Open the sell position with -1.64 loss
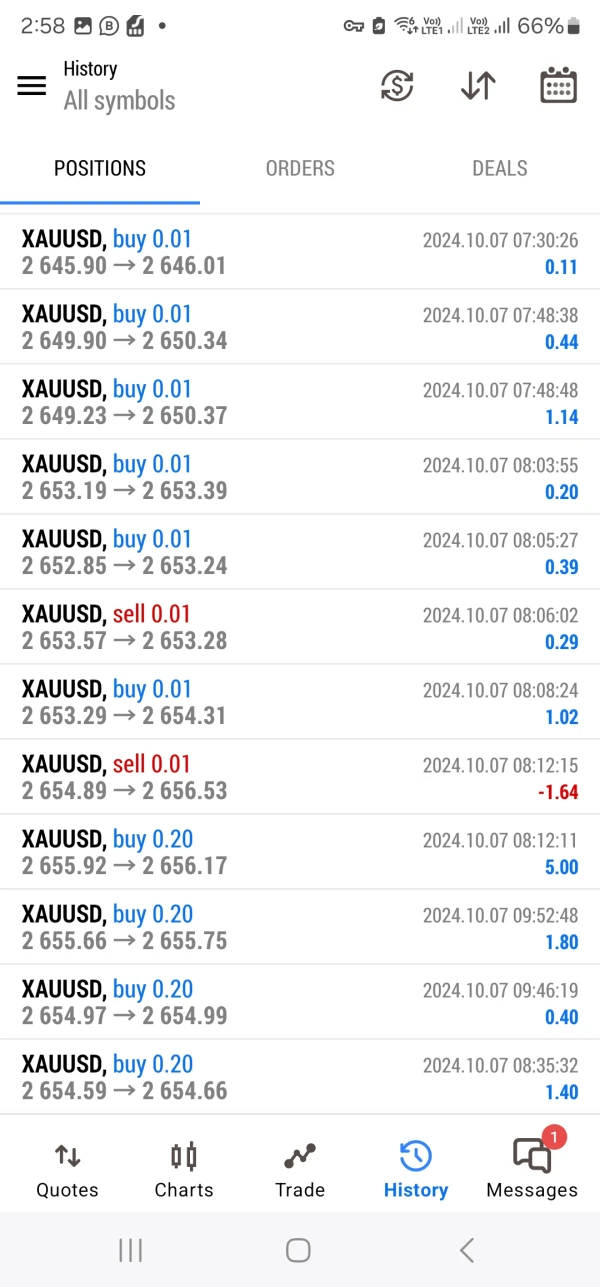This screenshot has height=1287, width=600. 300,777
